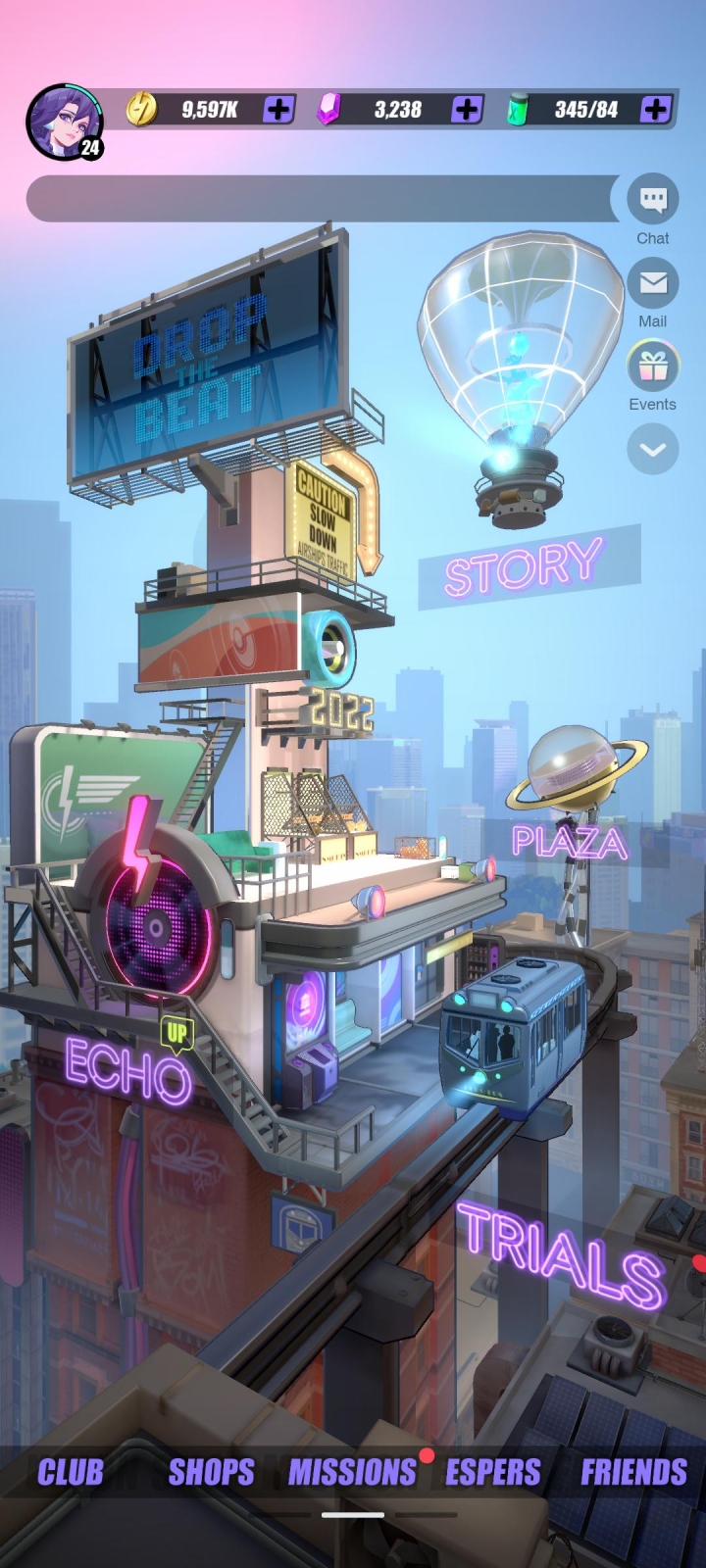Add more gold coins with plus button
This screenshot has width=706, height=1568.
click(278, 109)
